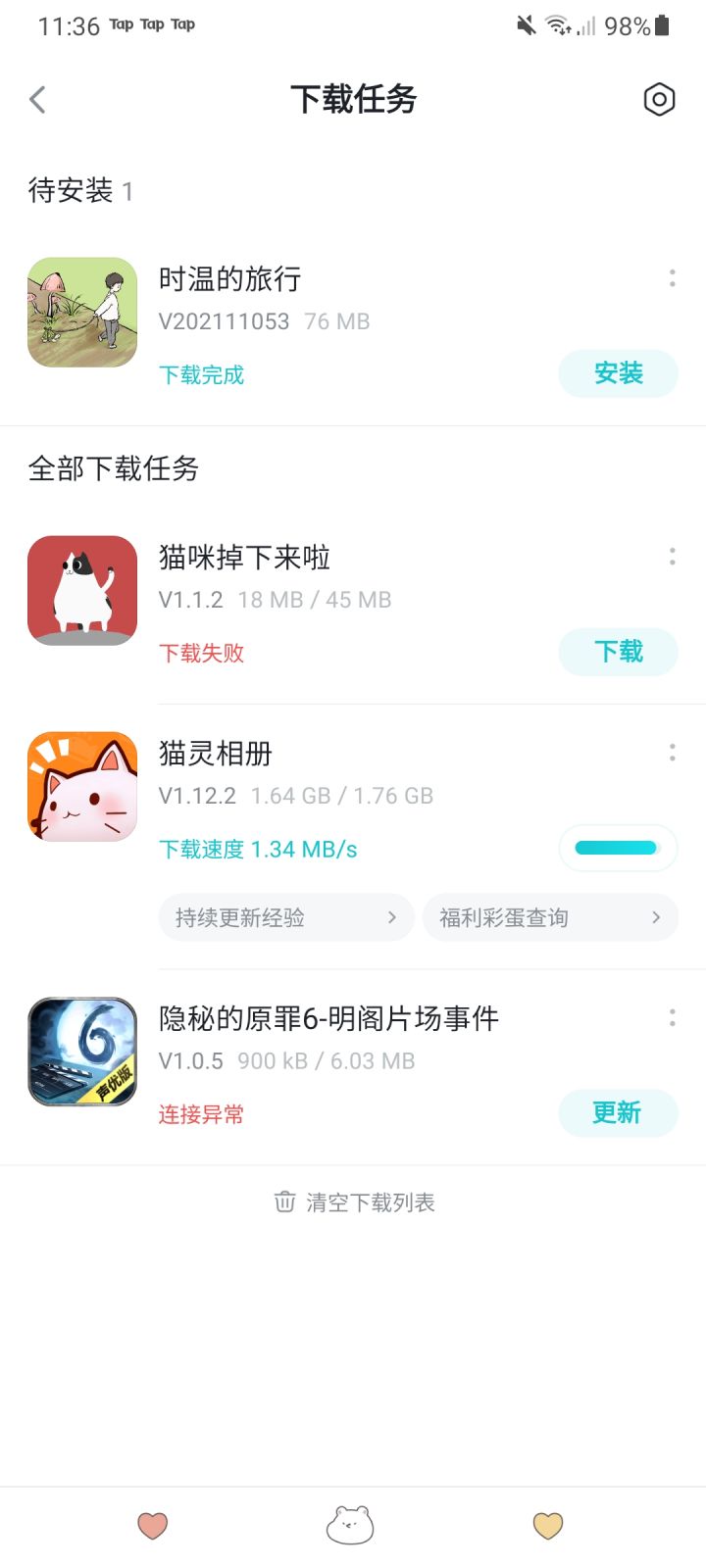Open the 时温的旅行 game icon
Viewport: 706px width, 1568px height.
coord(82,313)
